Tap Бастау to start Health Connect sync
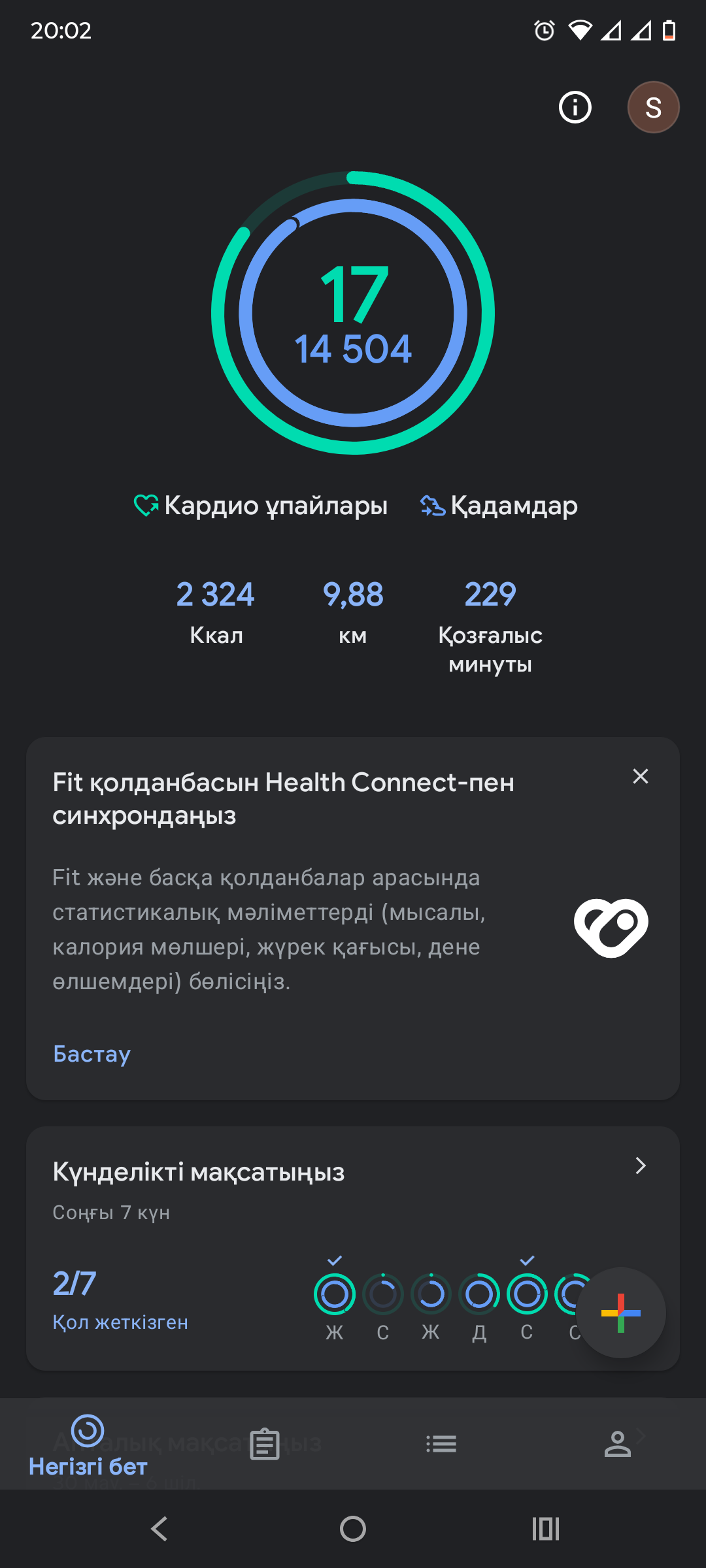Image resolution: width=706 pixels, height=1568 pixels. coord(92,1054)
